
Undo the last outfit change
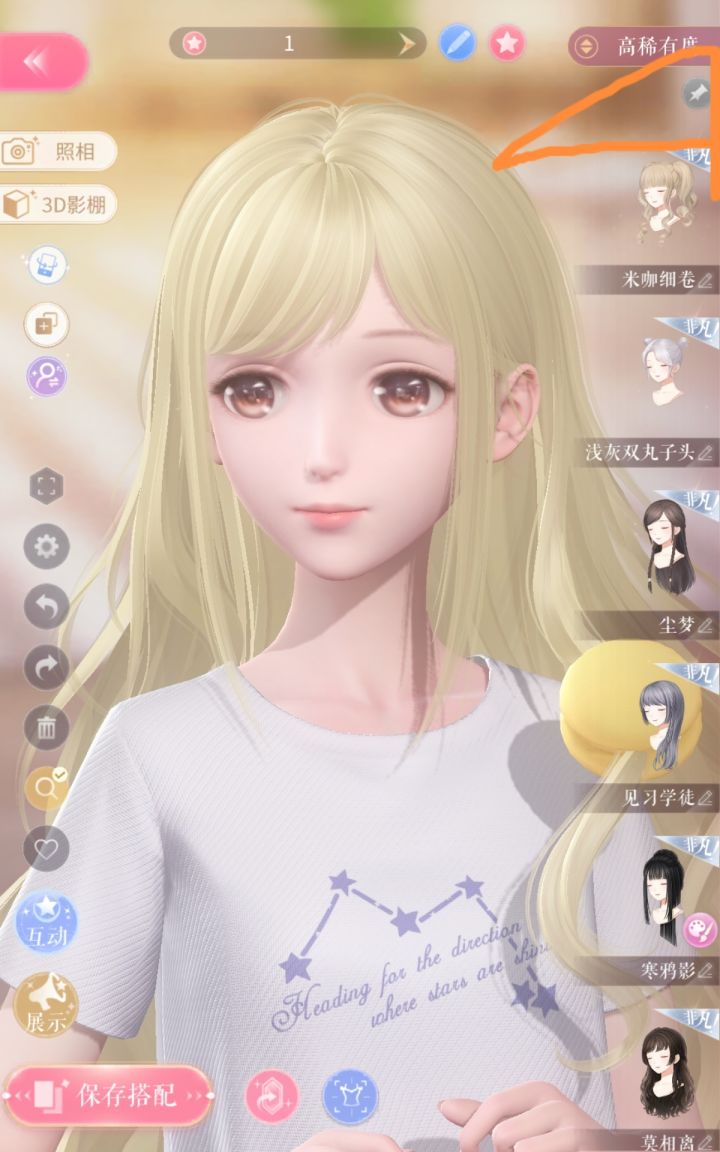[46, 607]
